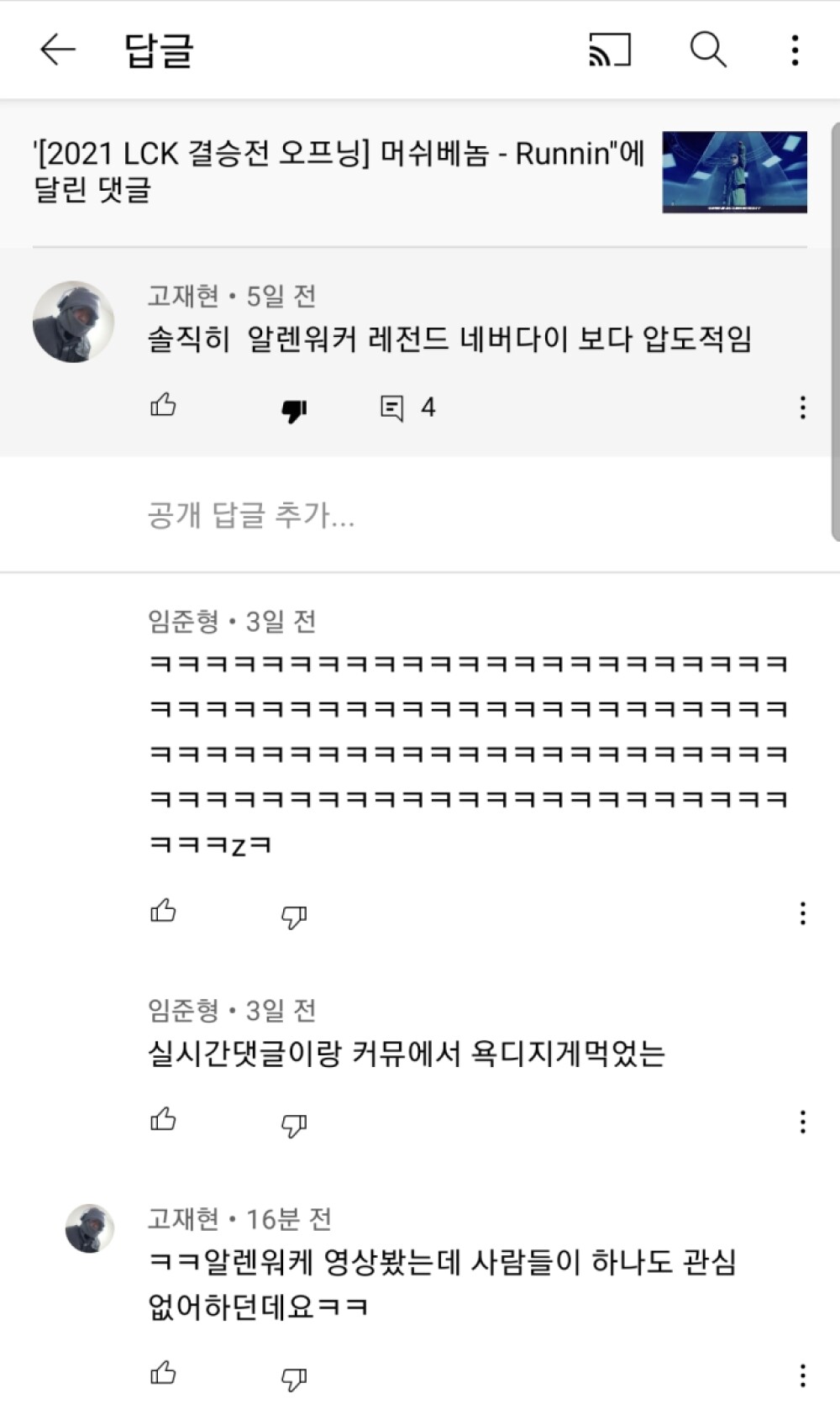This screenshot has height=1404, width=840.
Task: Open search from the top bar
Action: click(x=708, y=50)
